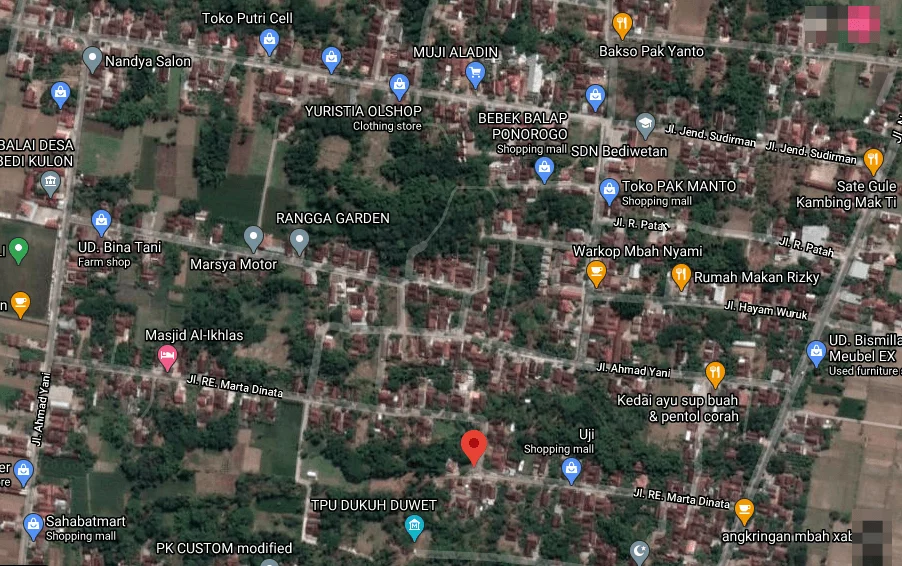Select the Nandya Salon place marker
Image resolution: width=902 pixels, height=566 pixels.
pos(93,59)
